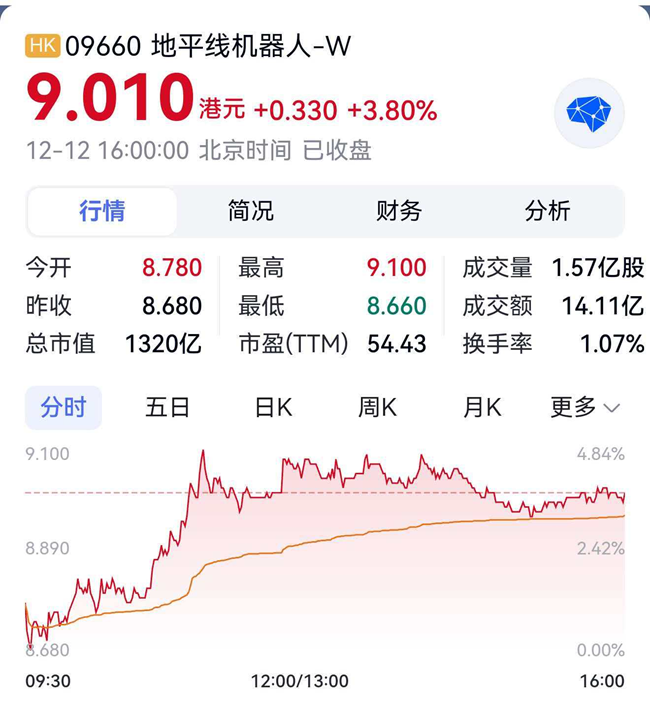
Task: Expand the 更多 chart options dropdown
Action: tap(585, 407)
